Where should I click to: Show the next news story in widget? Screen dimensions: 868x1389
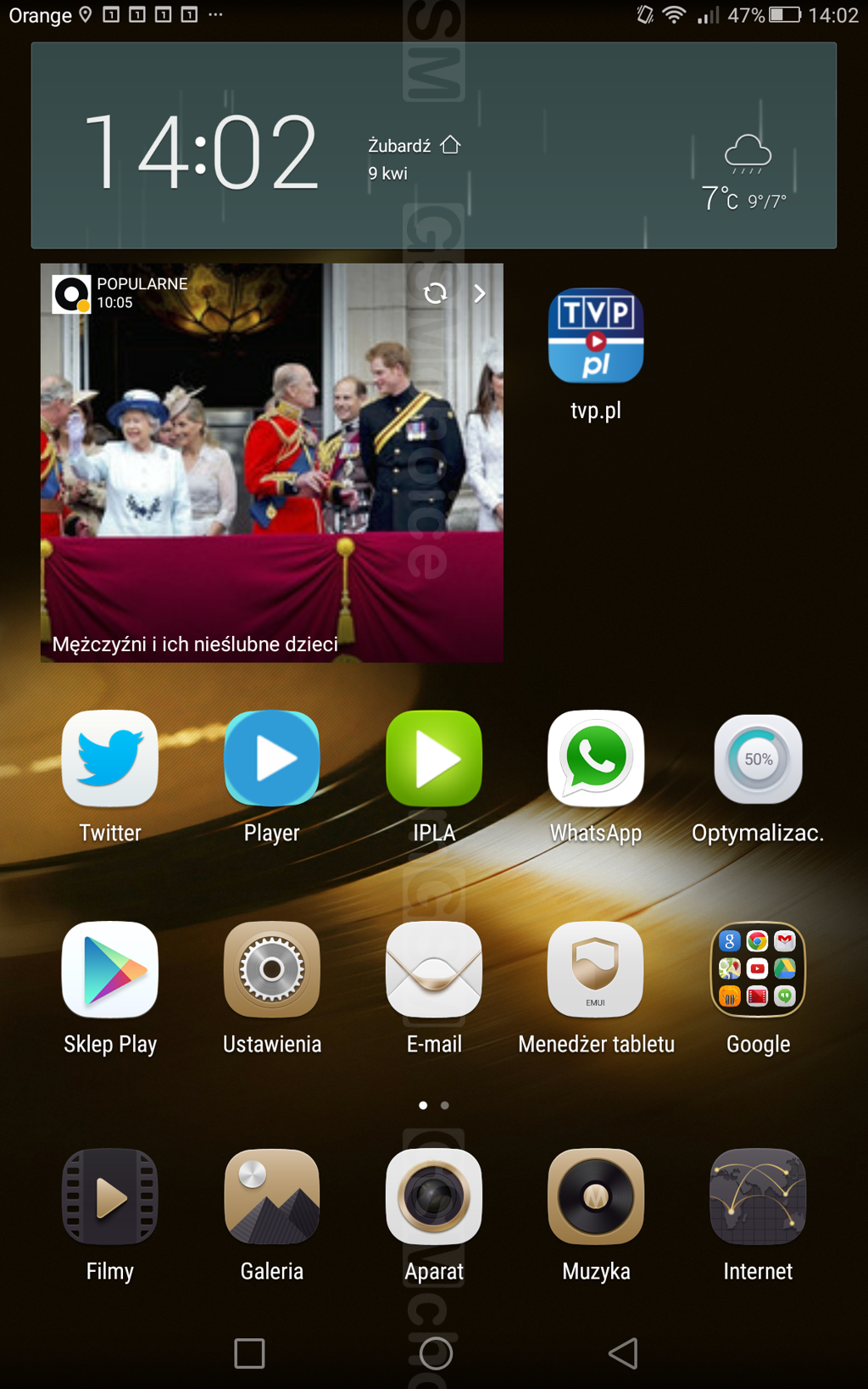tap(480, 293)
